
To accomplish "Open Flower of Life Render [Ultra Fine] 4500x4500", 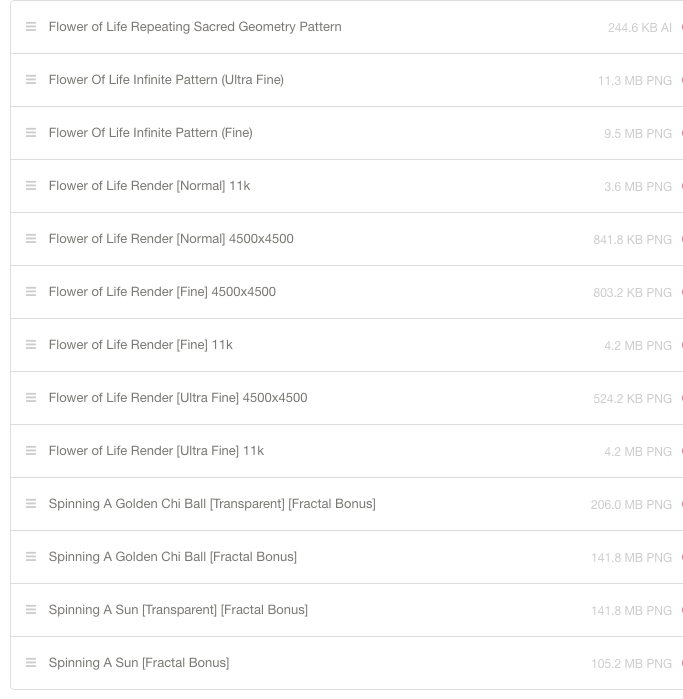I will [178, 398].
